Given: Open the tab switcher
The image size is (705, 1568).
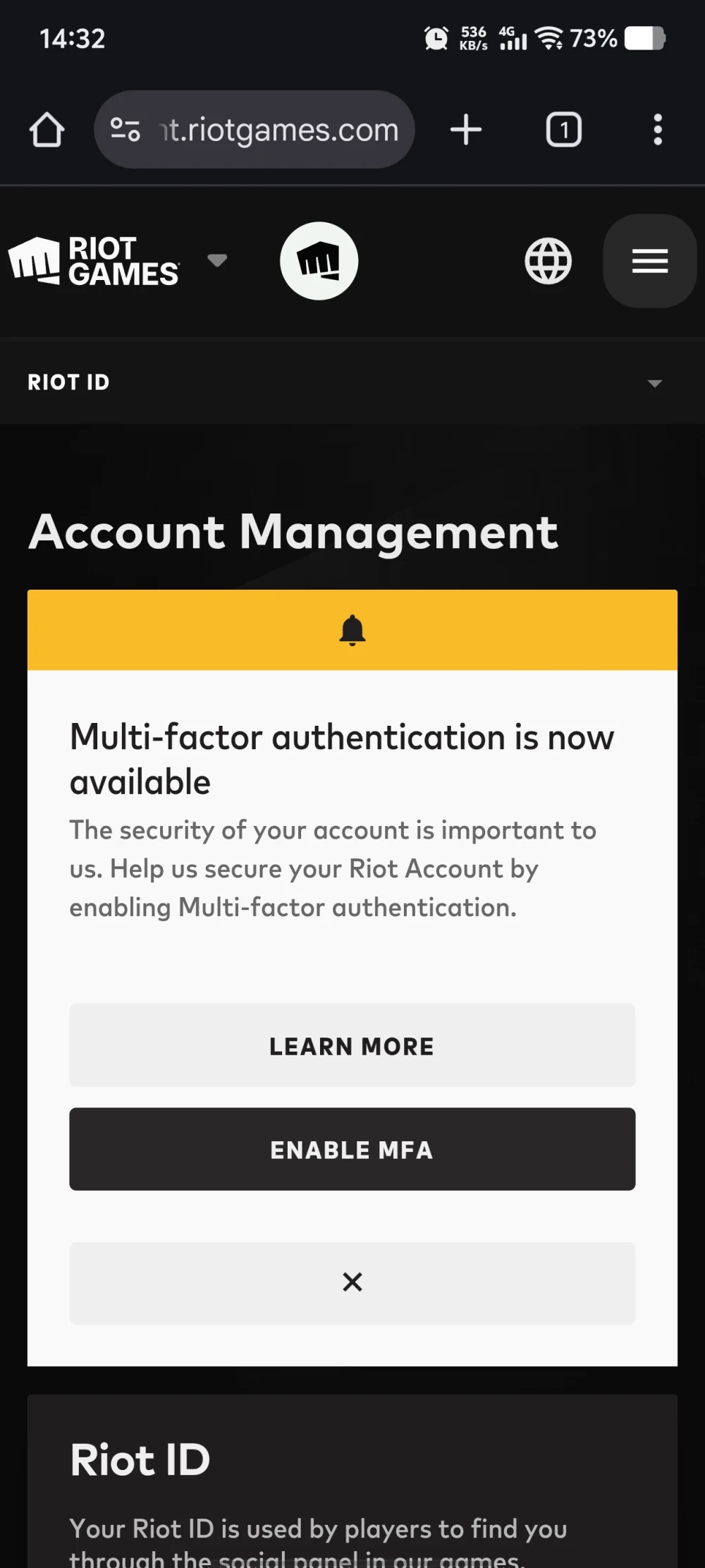Looking at the screenshot, I should pyautogui.click(x=563, y=130).
